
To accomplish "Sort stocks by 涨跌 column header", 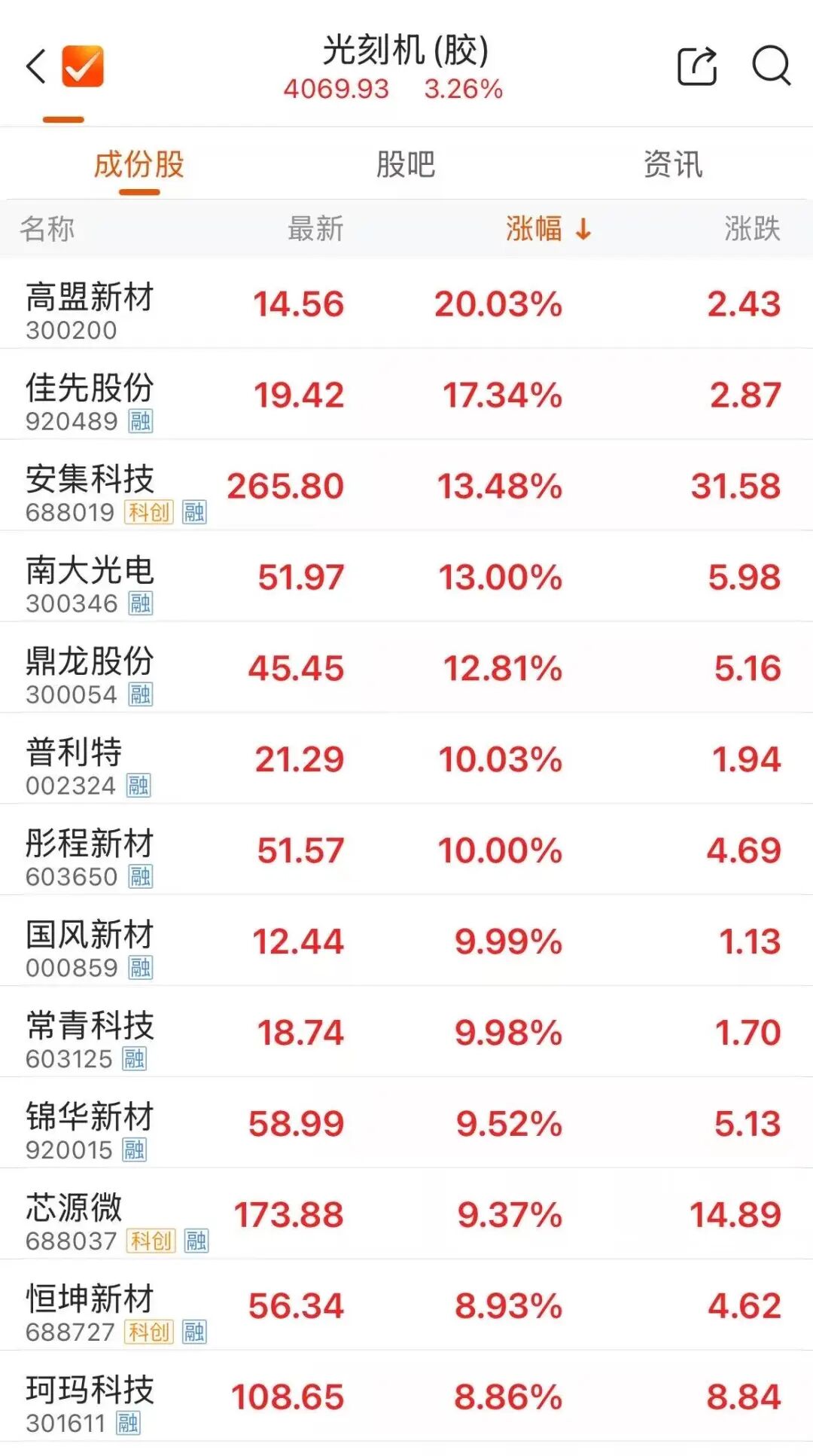I will (752, 228).
